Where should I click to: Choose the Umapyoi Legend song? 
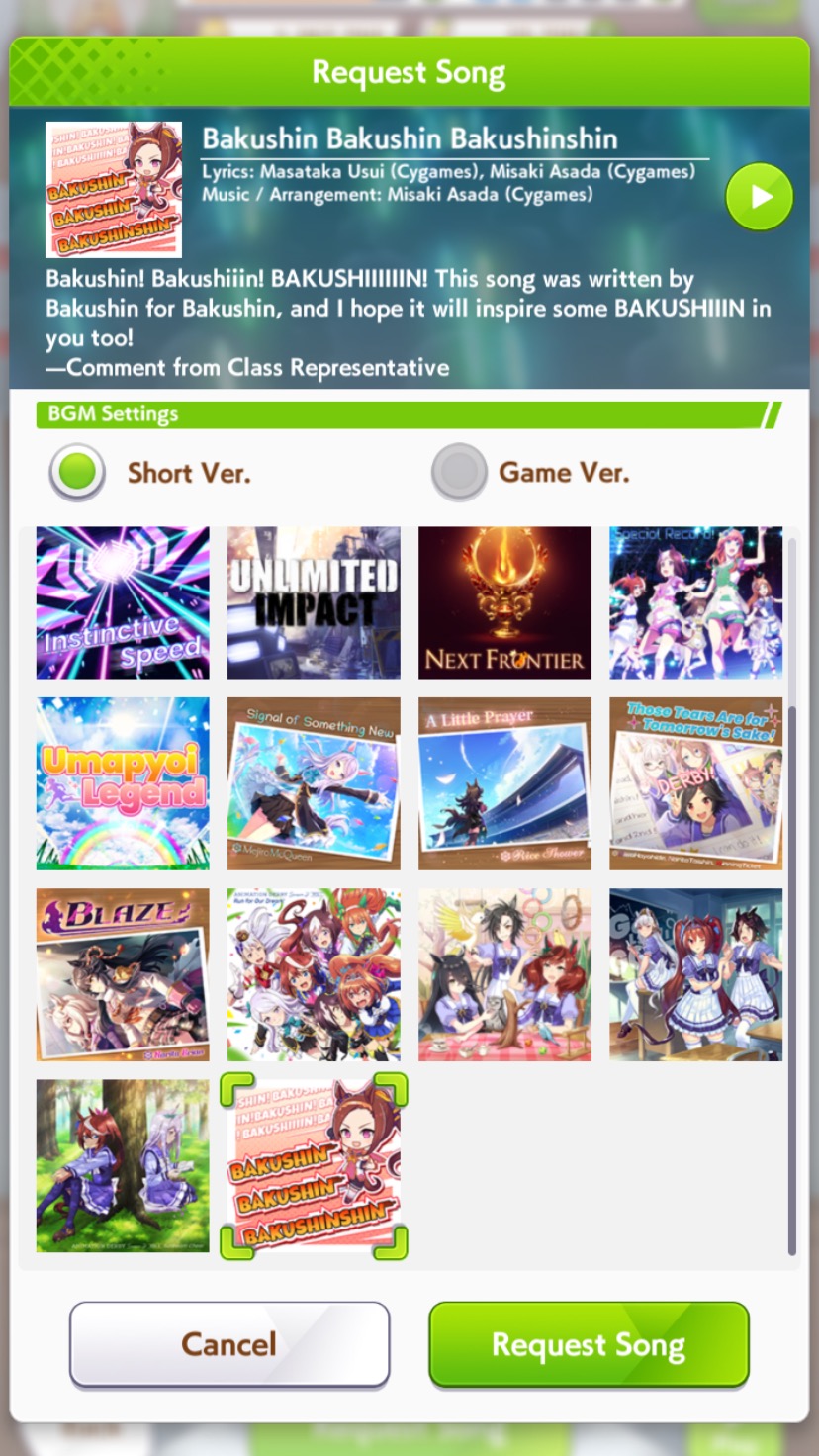coord(123,783)
